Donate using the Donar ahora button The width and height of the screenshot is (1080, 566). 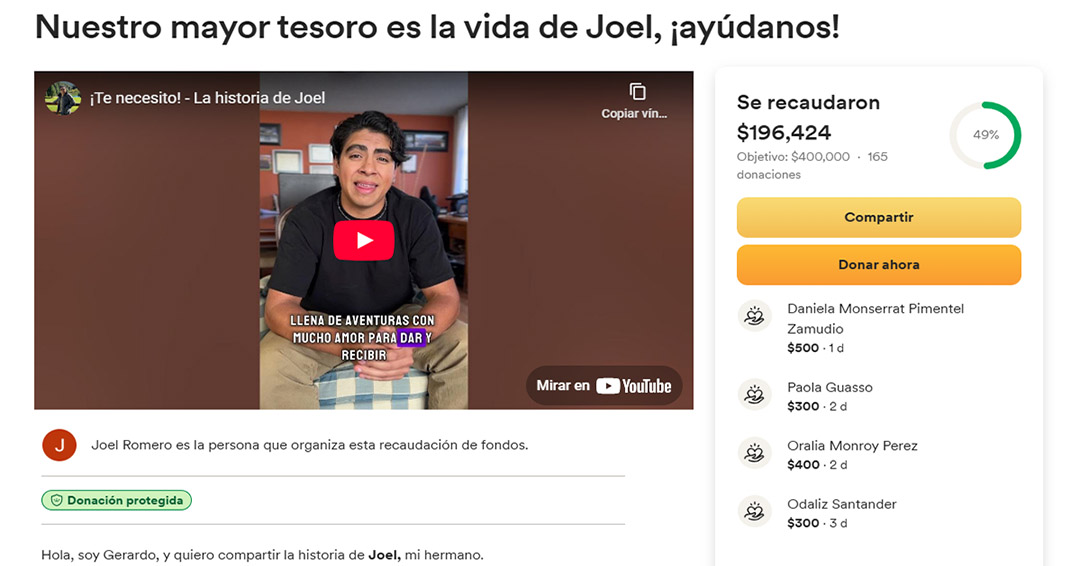(x=878, y=265)
